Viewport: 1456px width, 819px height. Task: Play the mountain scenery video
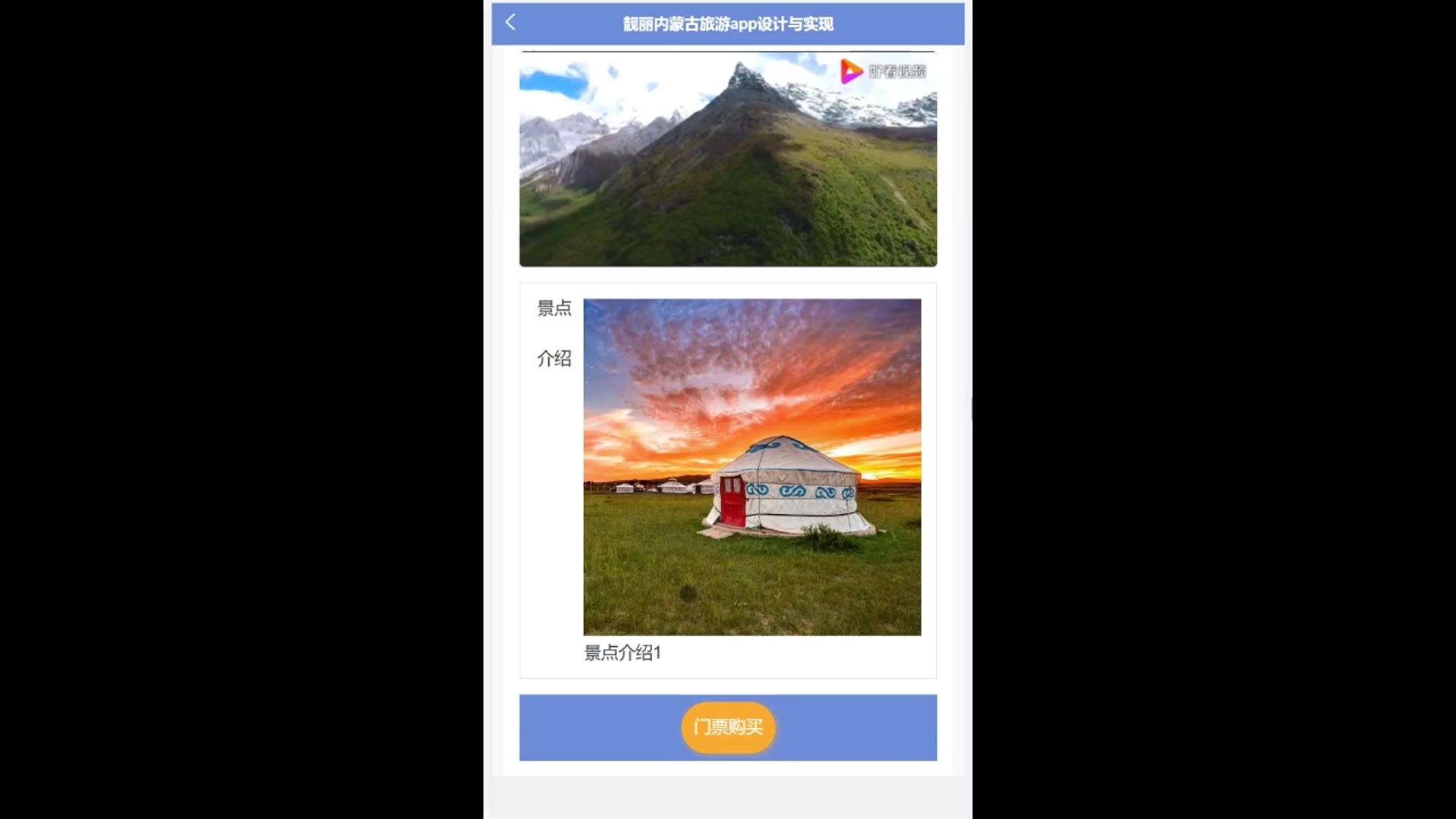coord(727,161)
